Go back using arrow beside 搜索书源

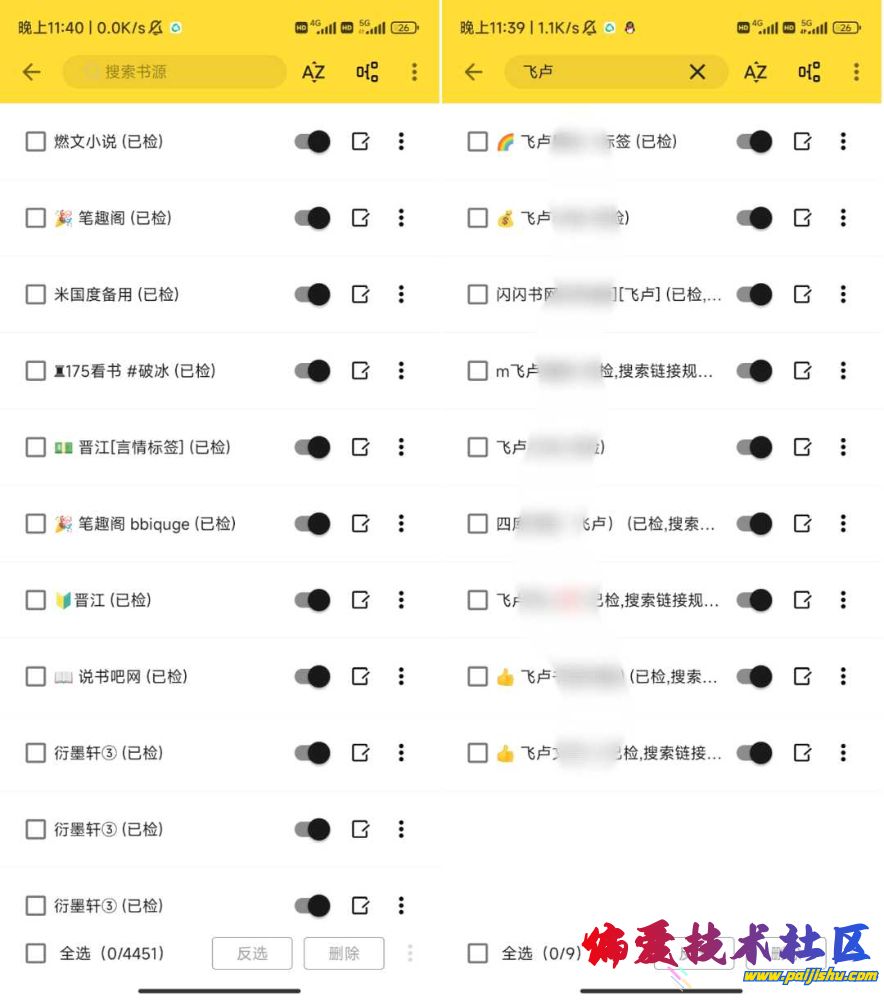click(32, 72)
